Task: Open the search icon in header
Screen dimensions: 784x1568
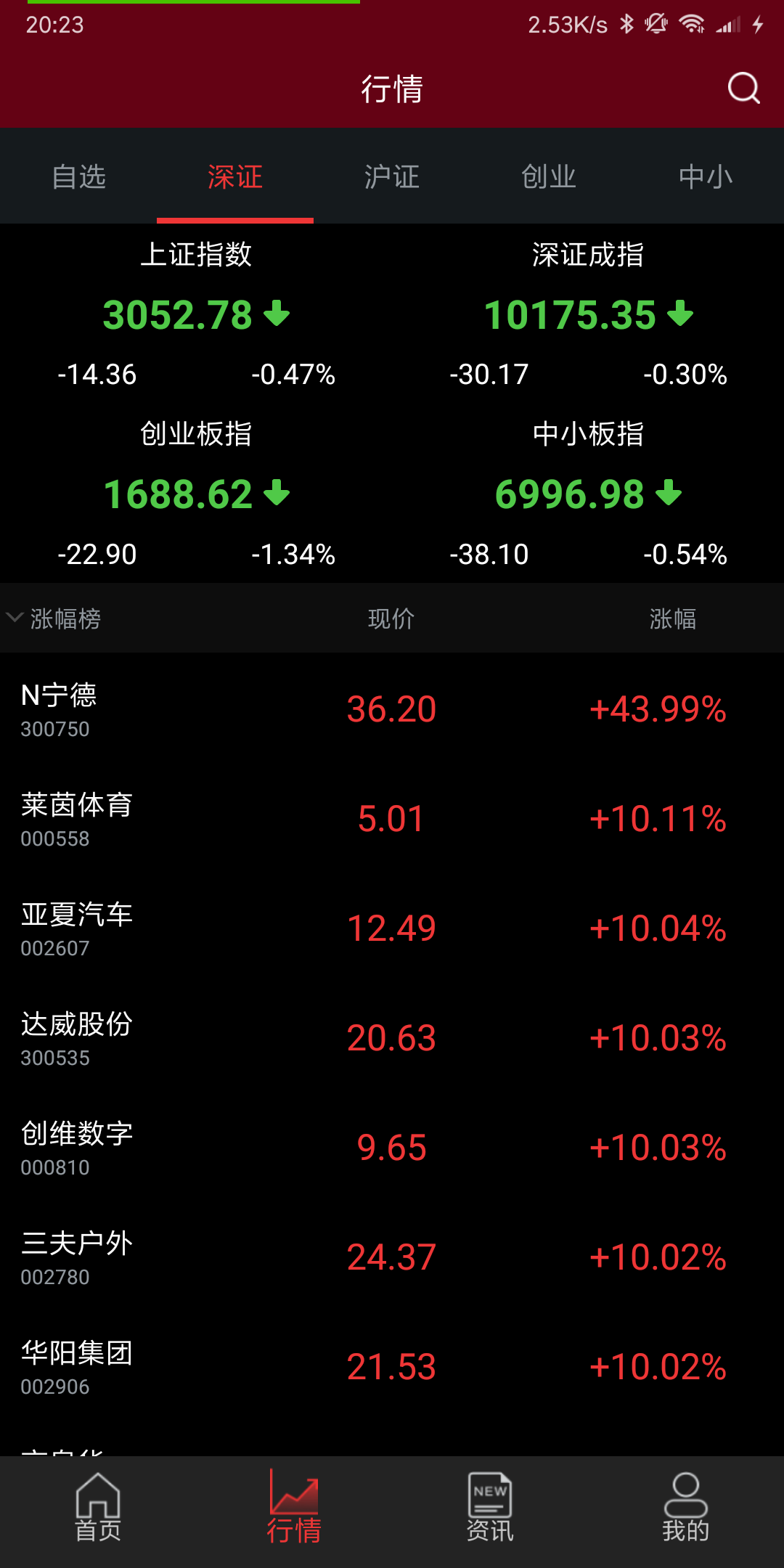Action: pos(743,89)
